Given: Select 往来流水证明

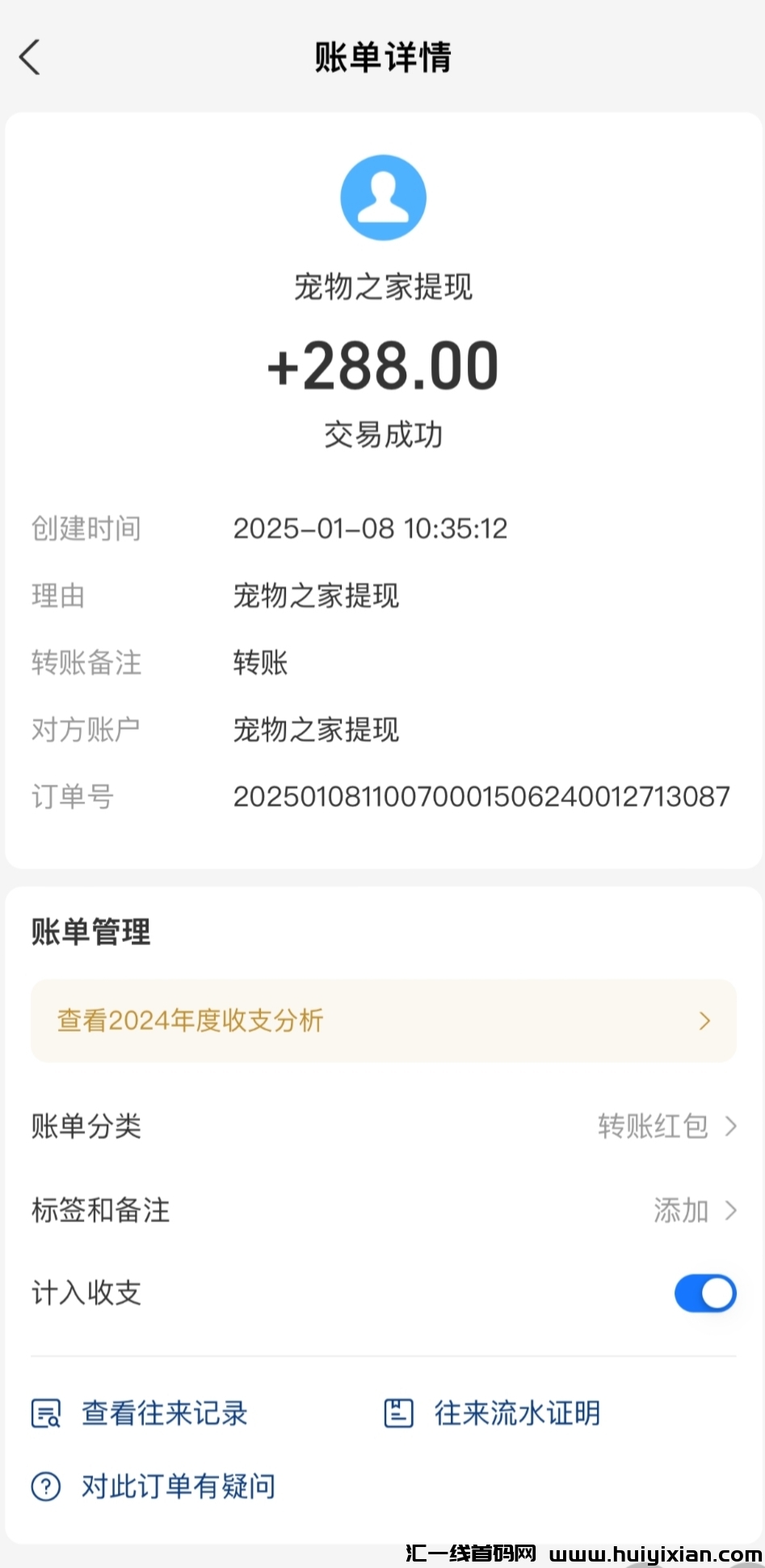Looking at the screenshot, I should click(493, 1413).
